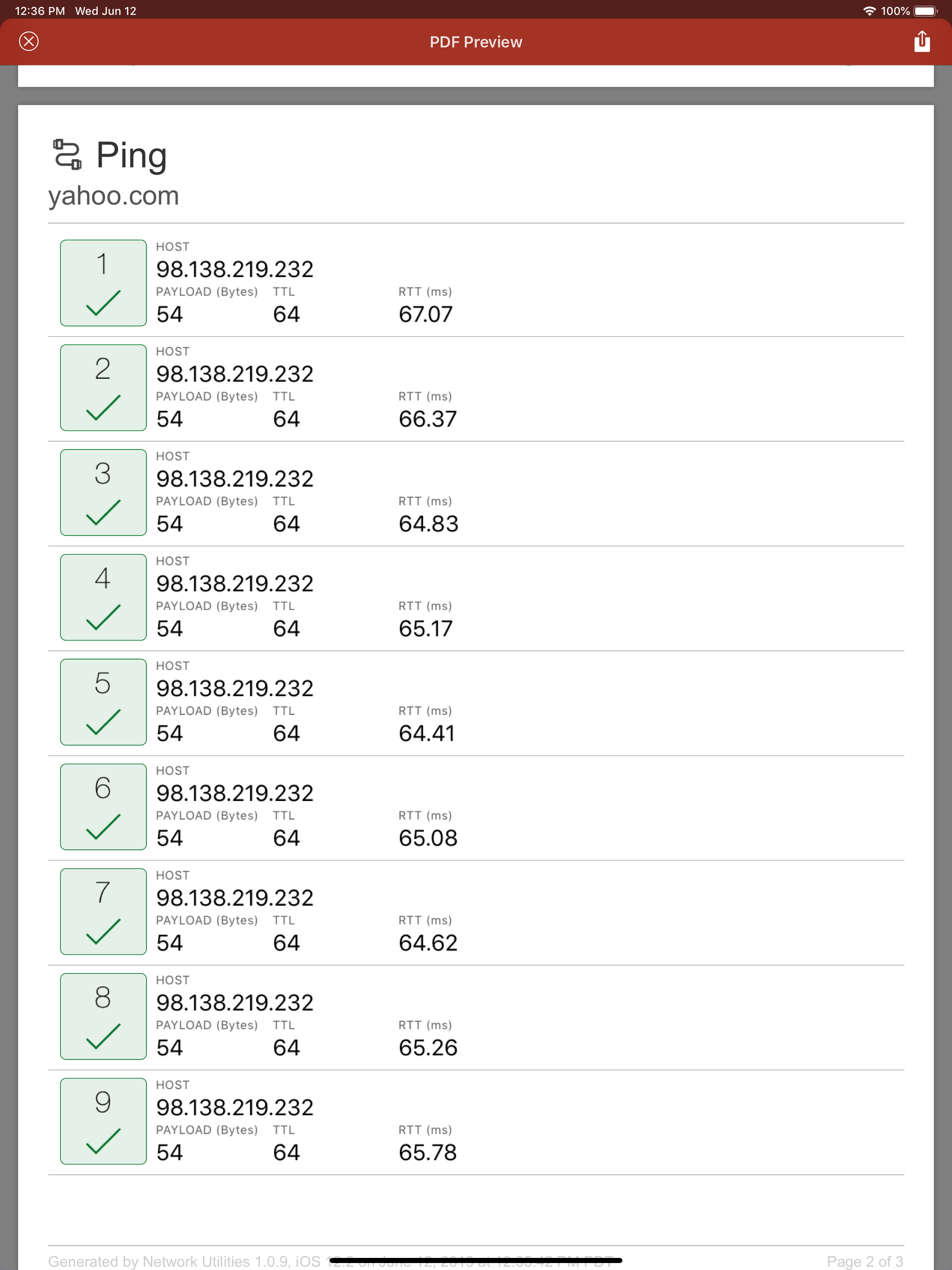Screen dimensions: 952x1270
Task: Expand ping result row 3 for details
Action: tap(103, 491)
